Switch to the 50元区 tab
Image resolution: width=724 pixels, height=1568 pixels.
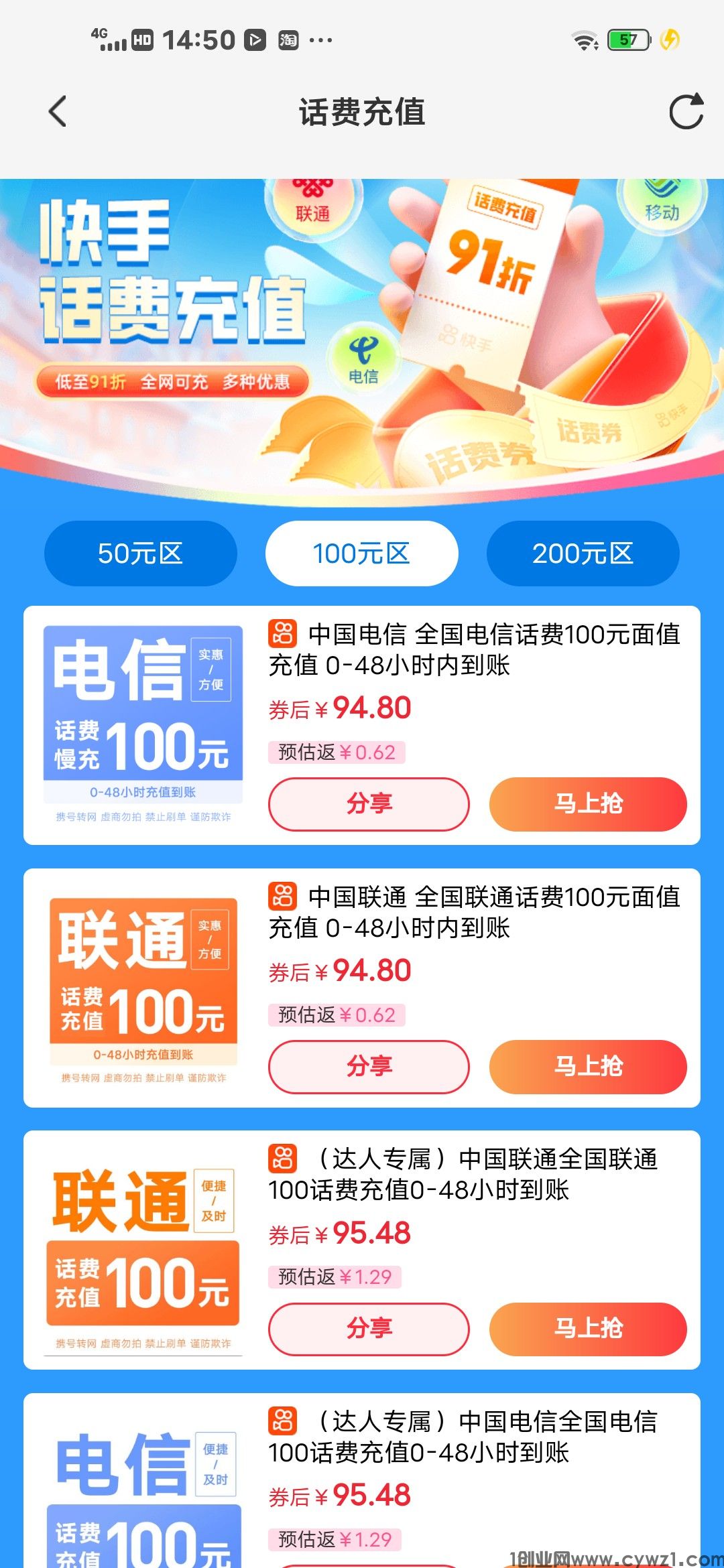pos(141,553)
